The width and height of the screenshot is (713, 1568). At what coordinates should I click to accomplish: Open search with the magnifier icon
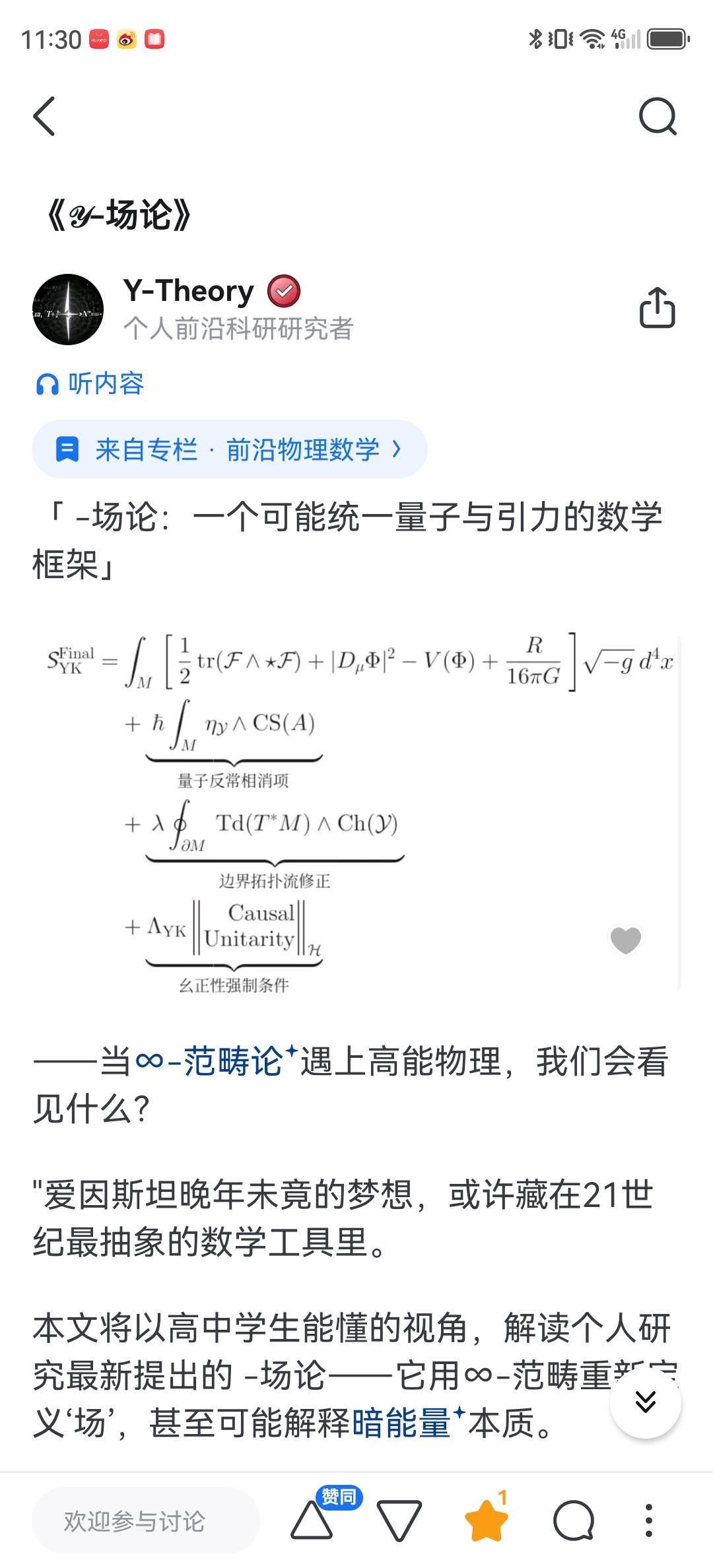point(658,117)
